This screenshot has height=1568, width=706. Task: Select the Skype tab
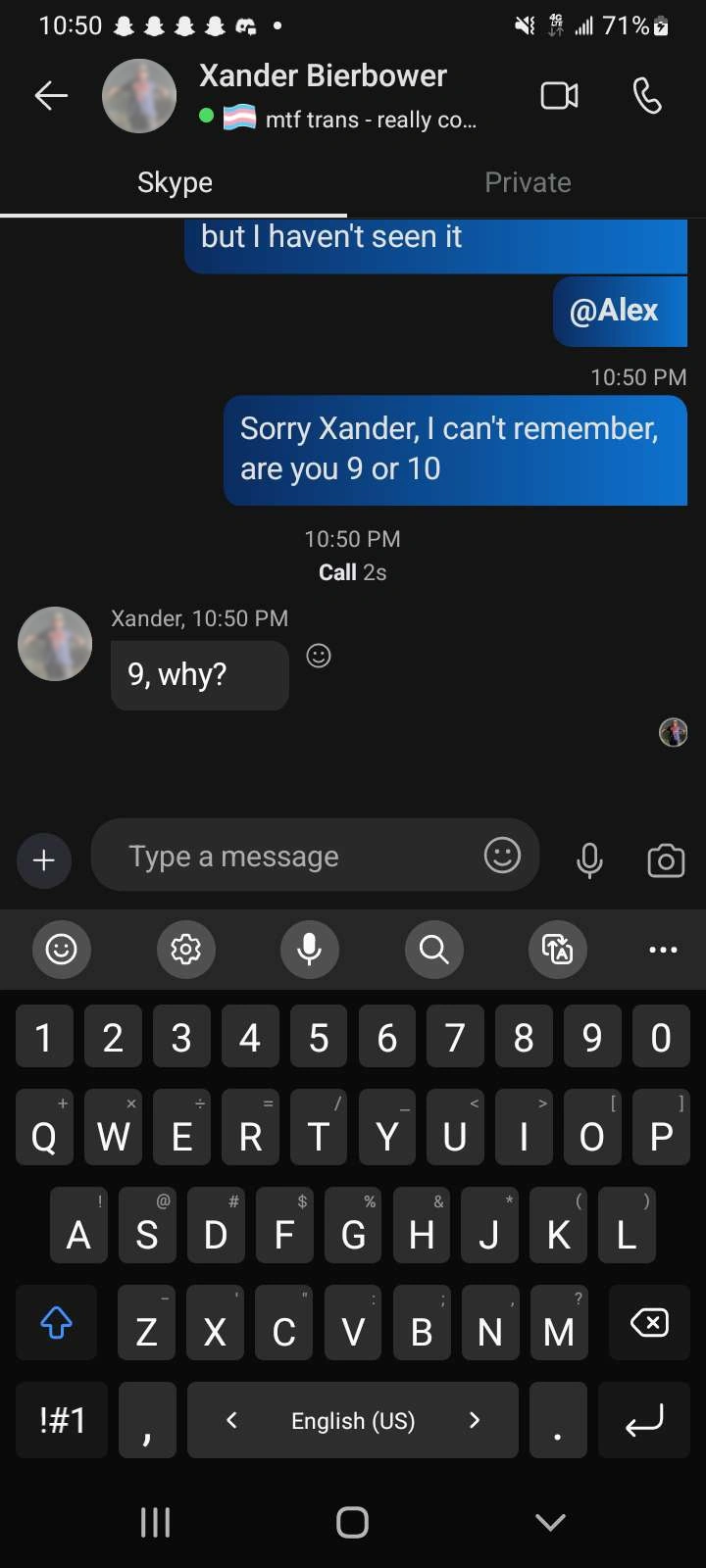[x=175, y=182]
